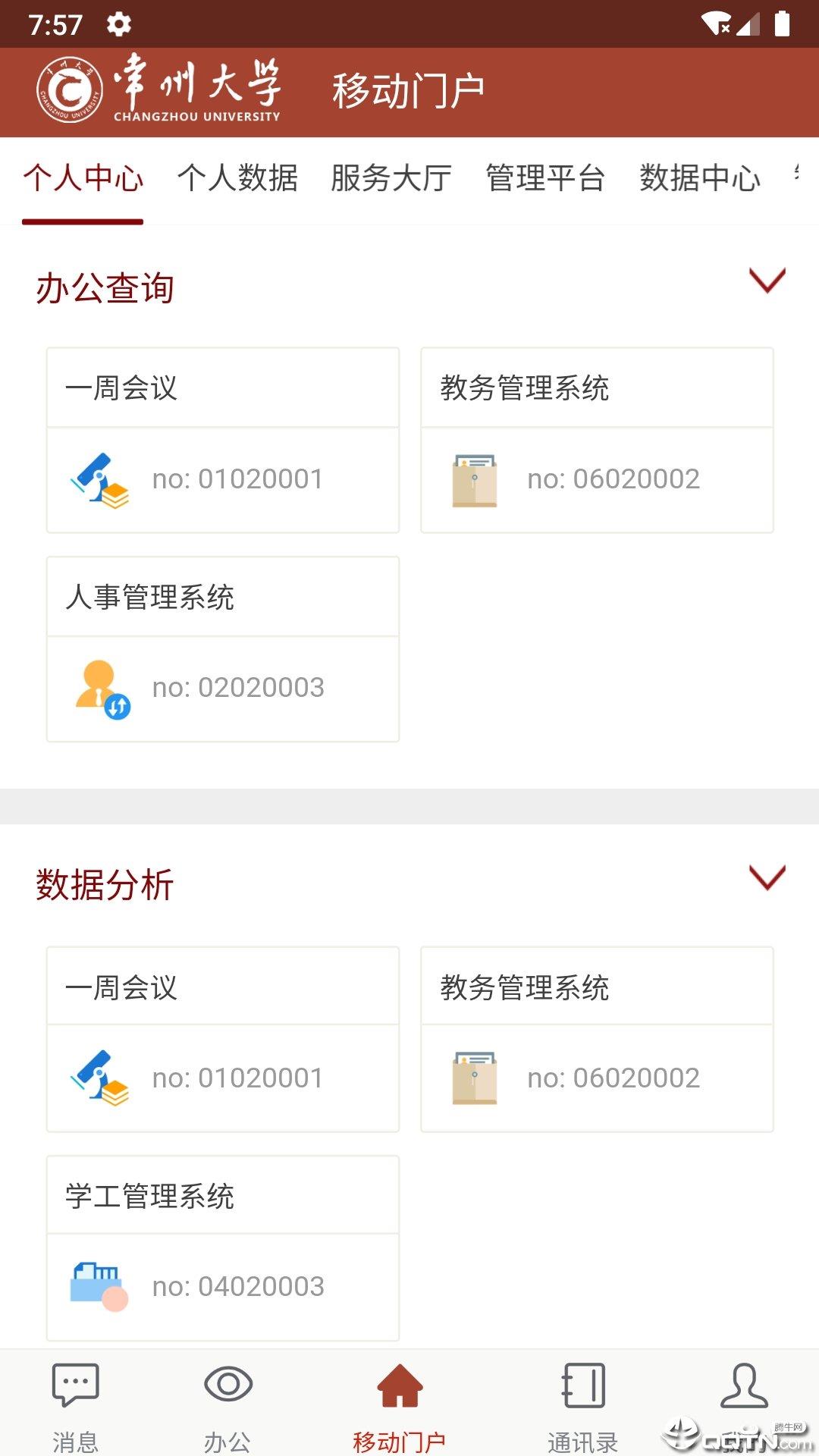The width and height of the screenshot is (819, 1456).
Task: Go to 消息 in bottom navigation
Action: click(x=76, y=1407)
